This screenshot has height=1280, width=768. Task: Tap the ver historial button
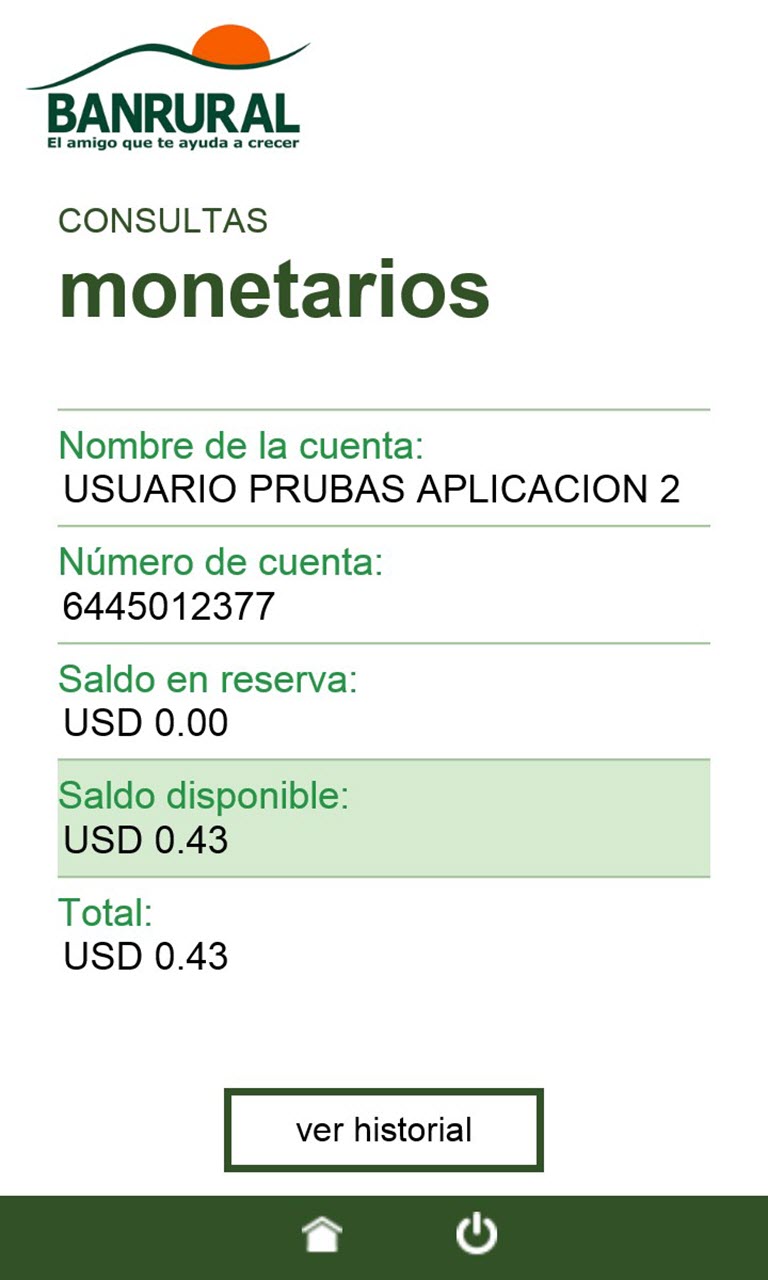coord(383,1130)
